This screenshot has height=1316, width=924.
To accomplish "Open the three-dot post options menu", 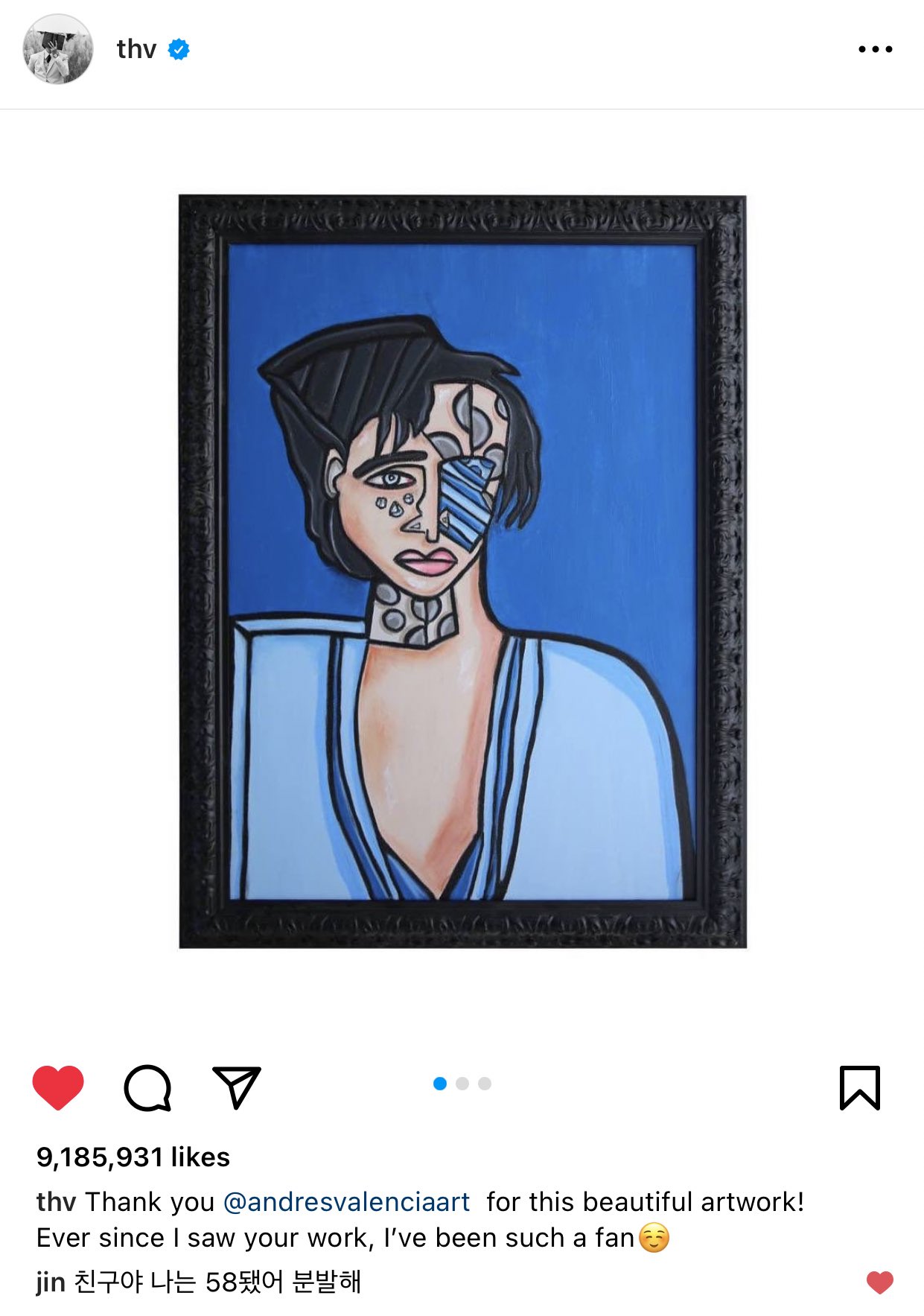I will [875, 49].
